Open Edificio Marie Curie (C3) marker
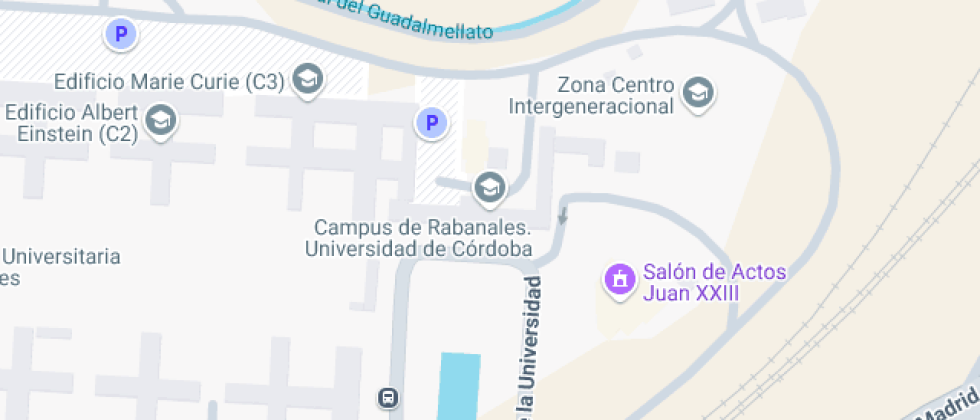The image size is (980, 420). point(308,81)
